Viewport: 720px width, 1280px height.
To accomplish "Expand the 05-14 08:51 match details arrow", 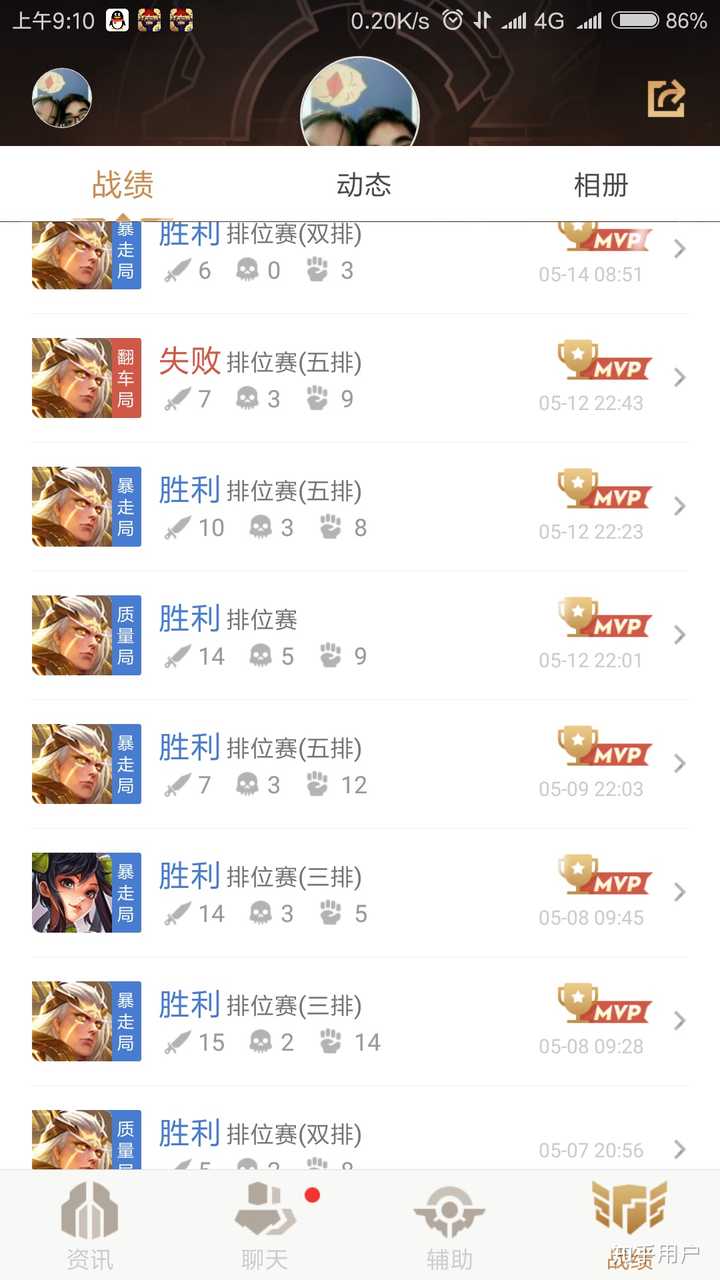I will (681, 249).
